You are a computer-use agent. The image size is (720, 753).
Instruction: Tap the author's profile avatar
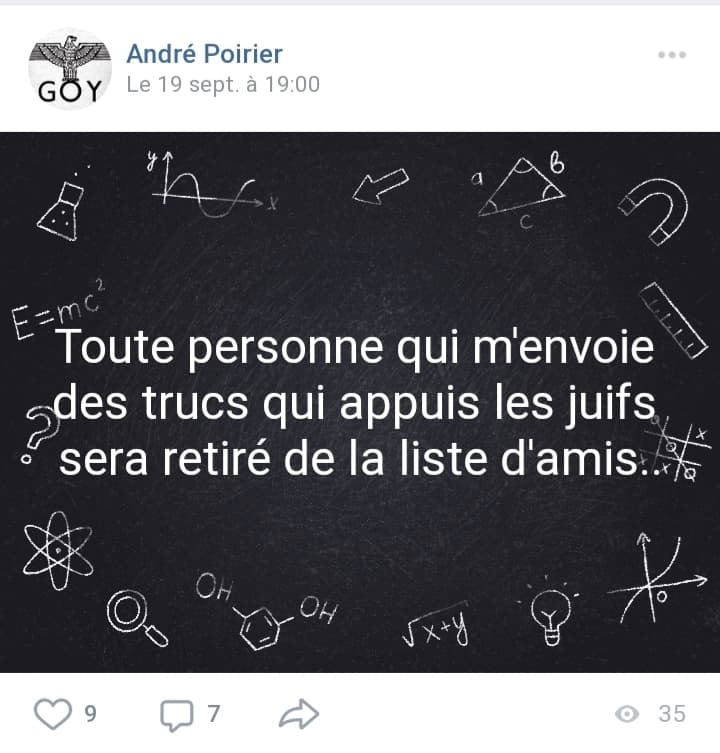click(x=68, y=68)
